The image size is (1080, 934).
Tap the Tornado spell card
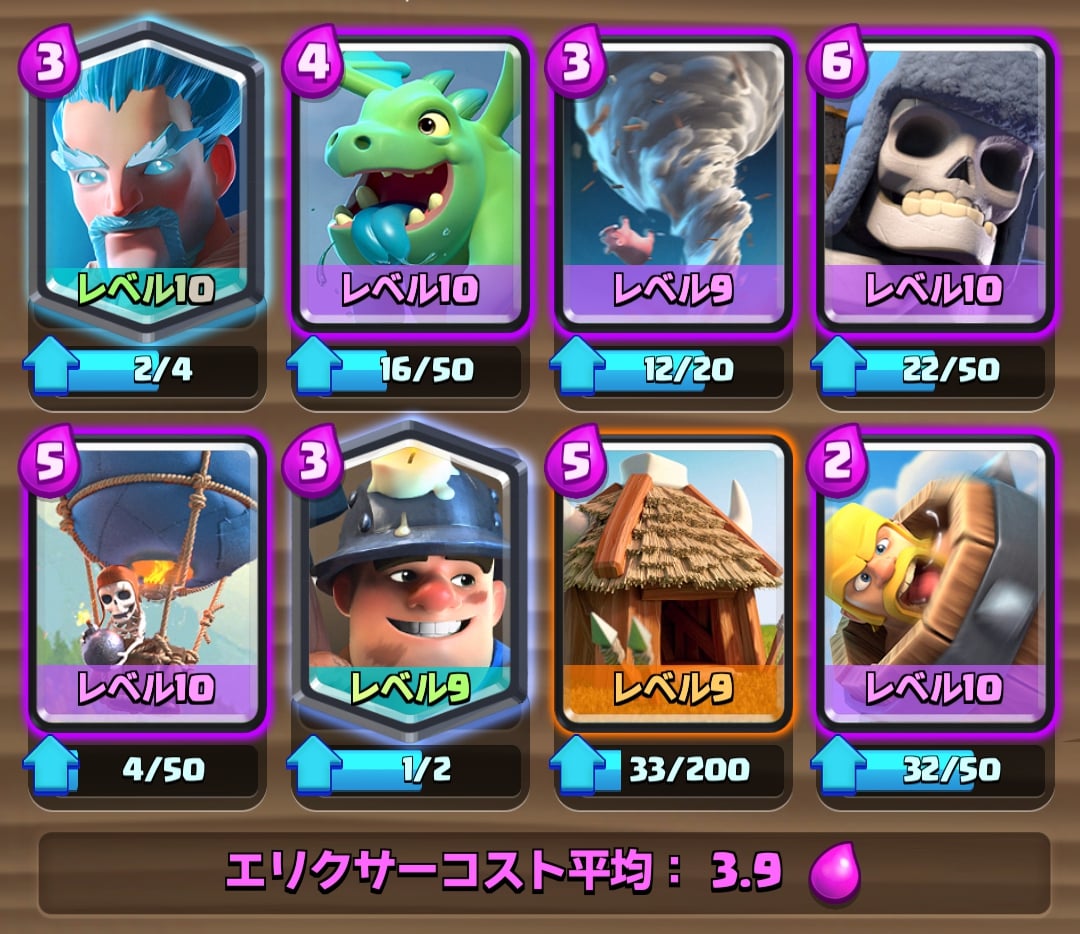[671, 180]
